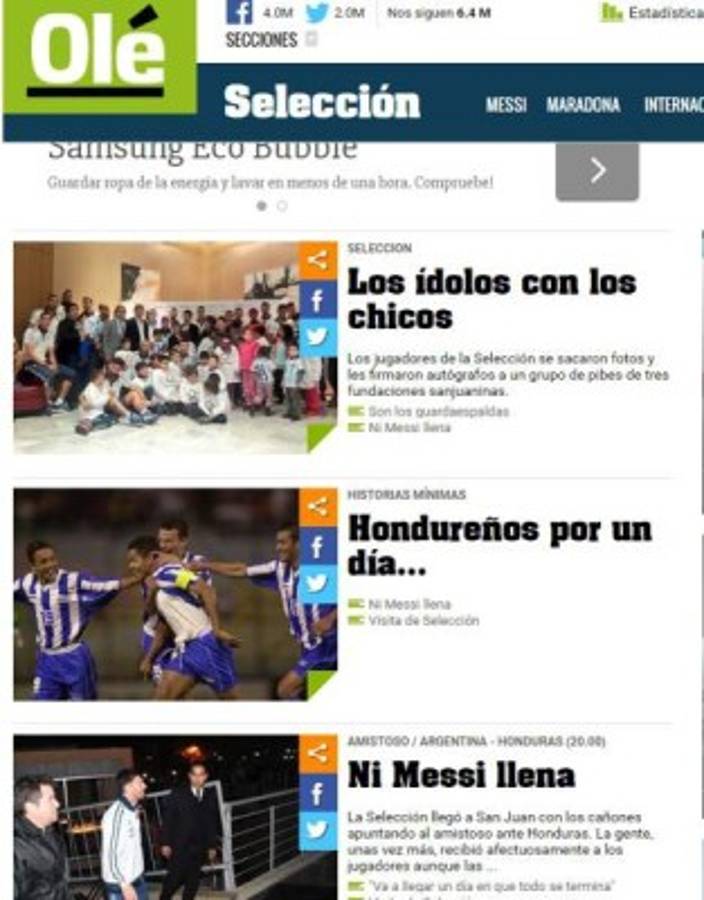The image size is (704, 900).
Task: Switch to the Maradona tab
Action: click(583, 105)
